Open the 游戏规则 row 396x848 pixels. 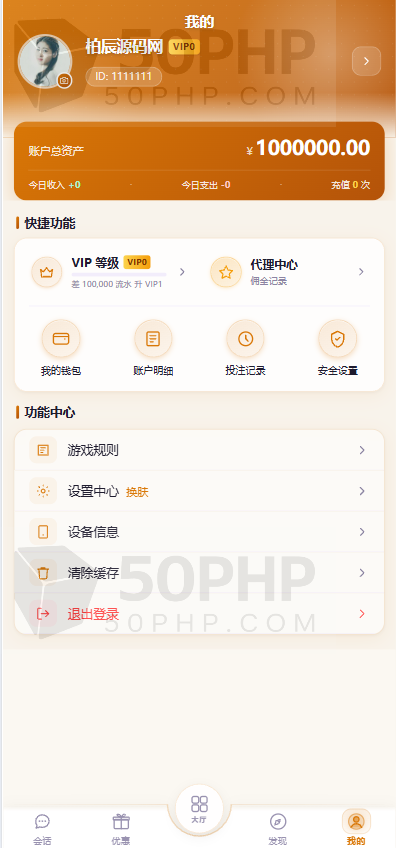[x=199, y=450]
